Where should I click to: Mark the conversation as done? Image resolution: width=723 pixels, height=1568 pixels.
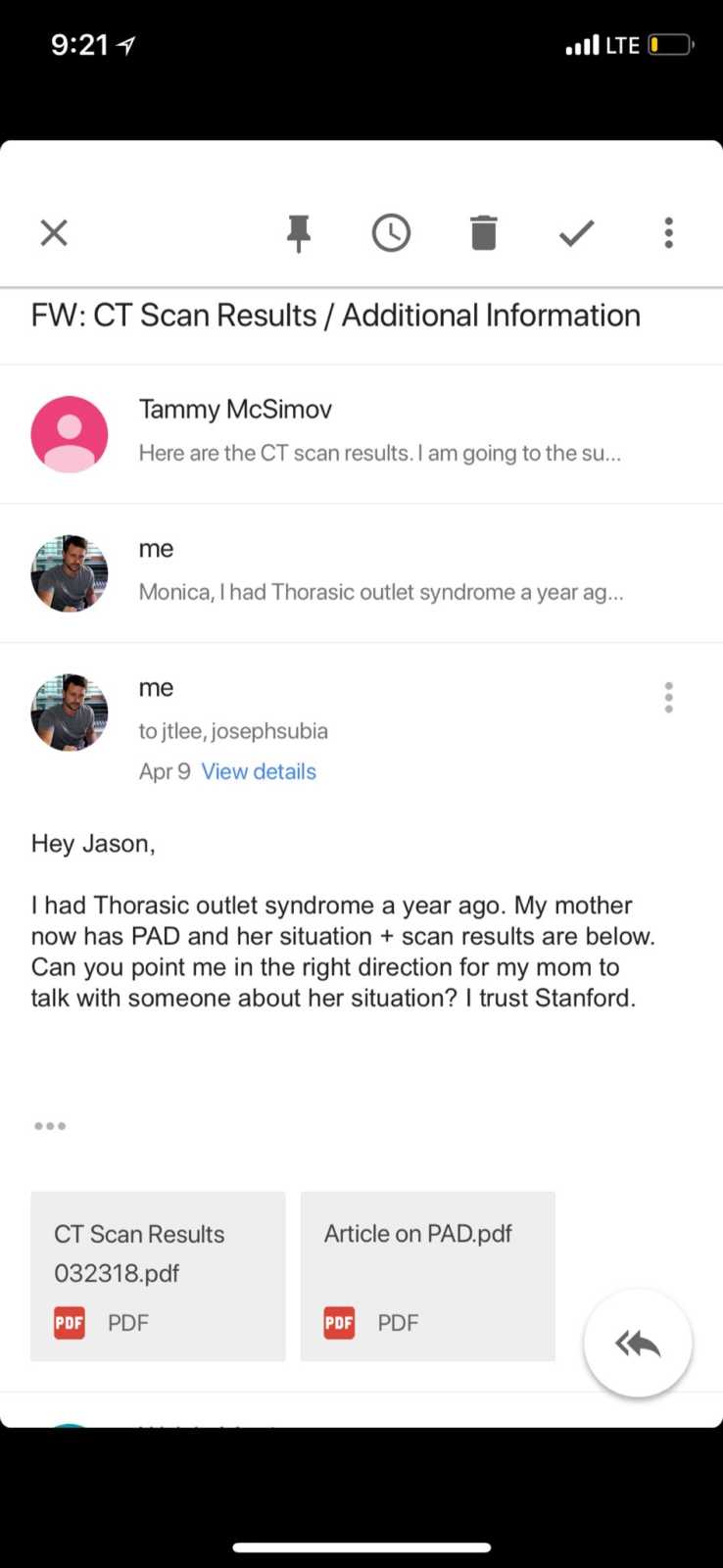(577, 233)
